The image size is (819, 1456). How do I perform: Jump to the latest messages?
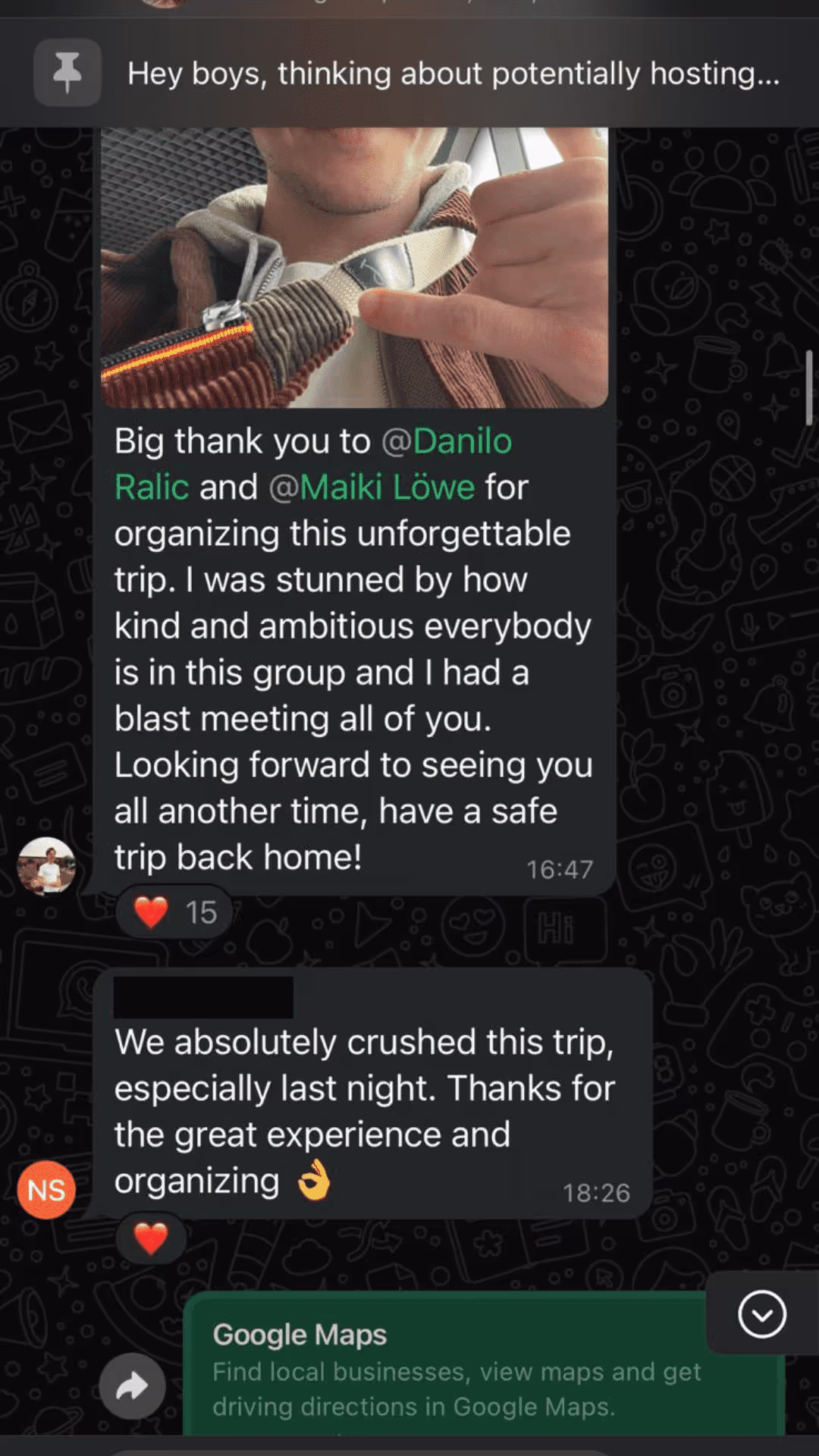point(762,1313)
